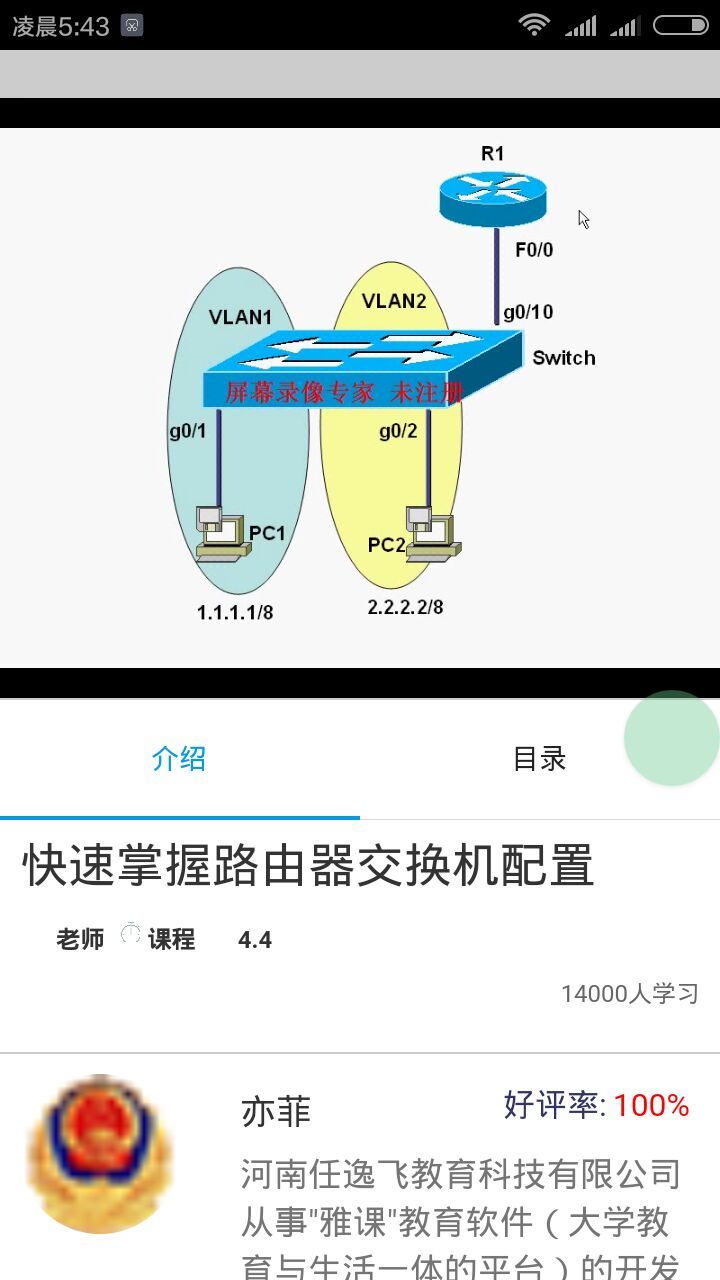This screenshot has width=720, height=1280.
Task: Tap the green floating circle button
Action: (671, 737)
